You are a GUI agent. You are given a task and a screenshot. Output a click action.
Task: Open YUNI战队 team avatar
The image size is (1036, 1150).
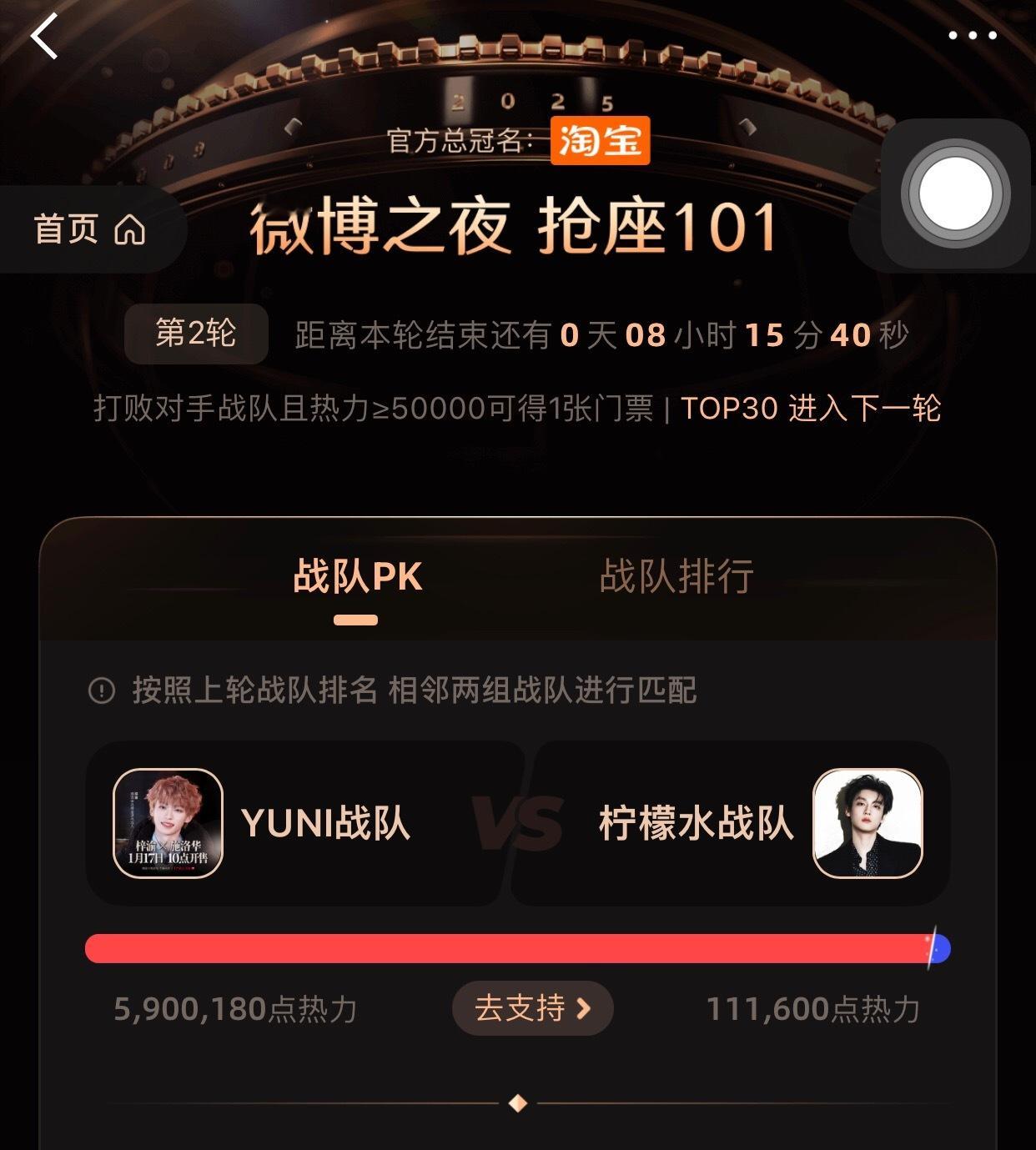click(x=166, y=826)
